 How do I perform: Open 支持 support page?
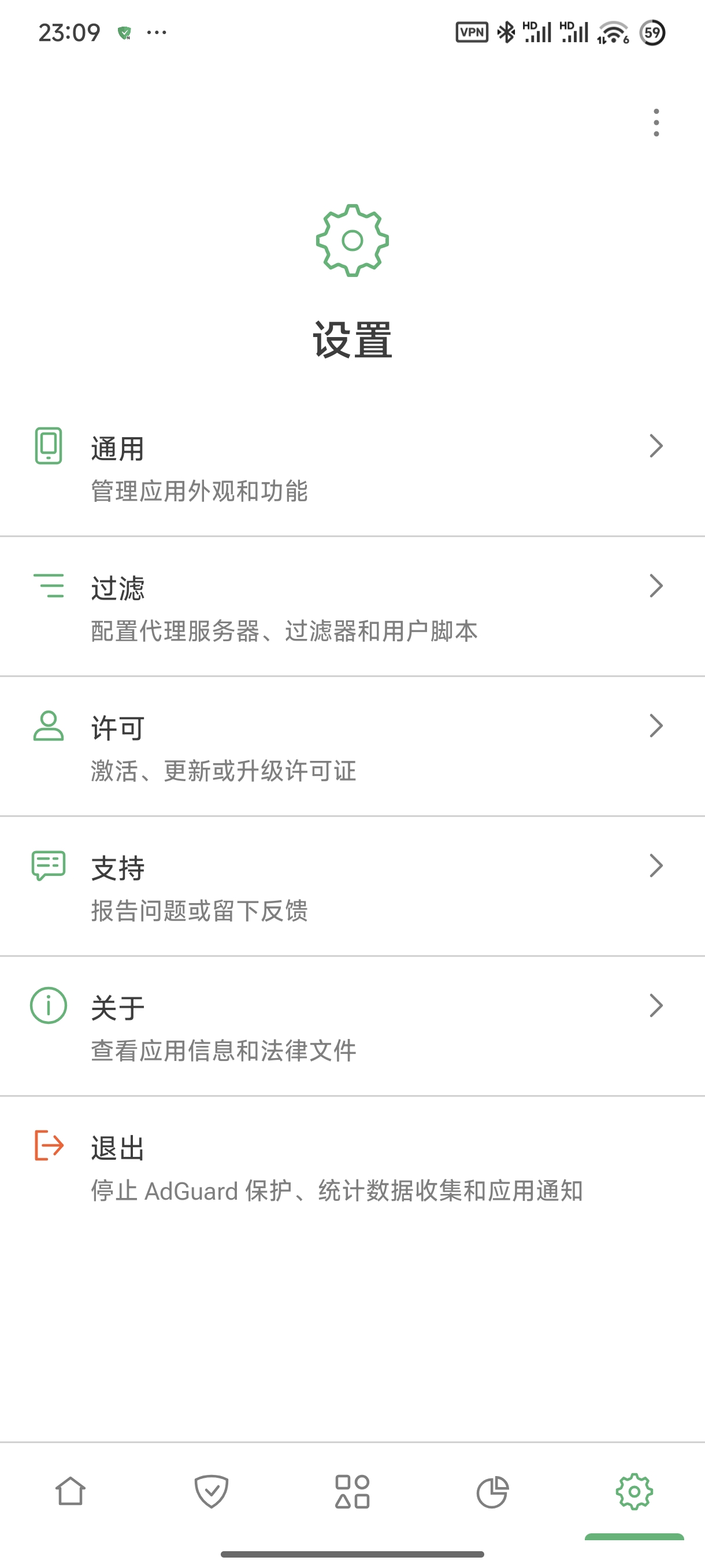[352, 887]
